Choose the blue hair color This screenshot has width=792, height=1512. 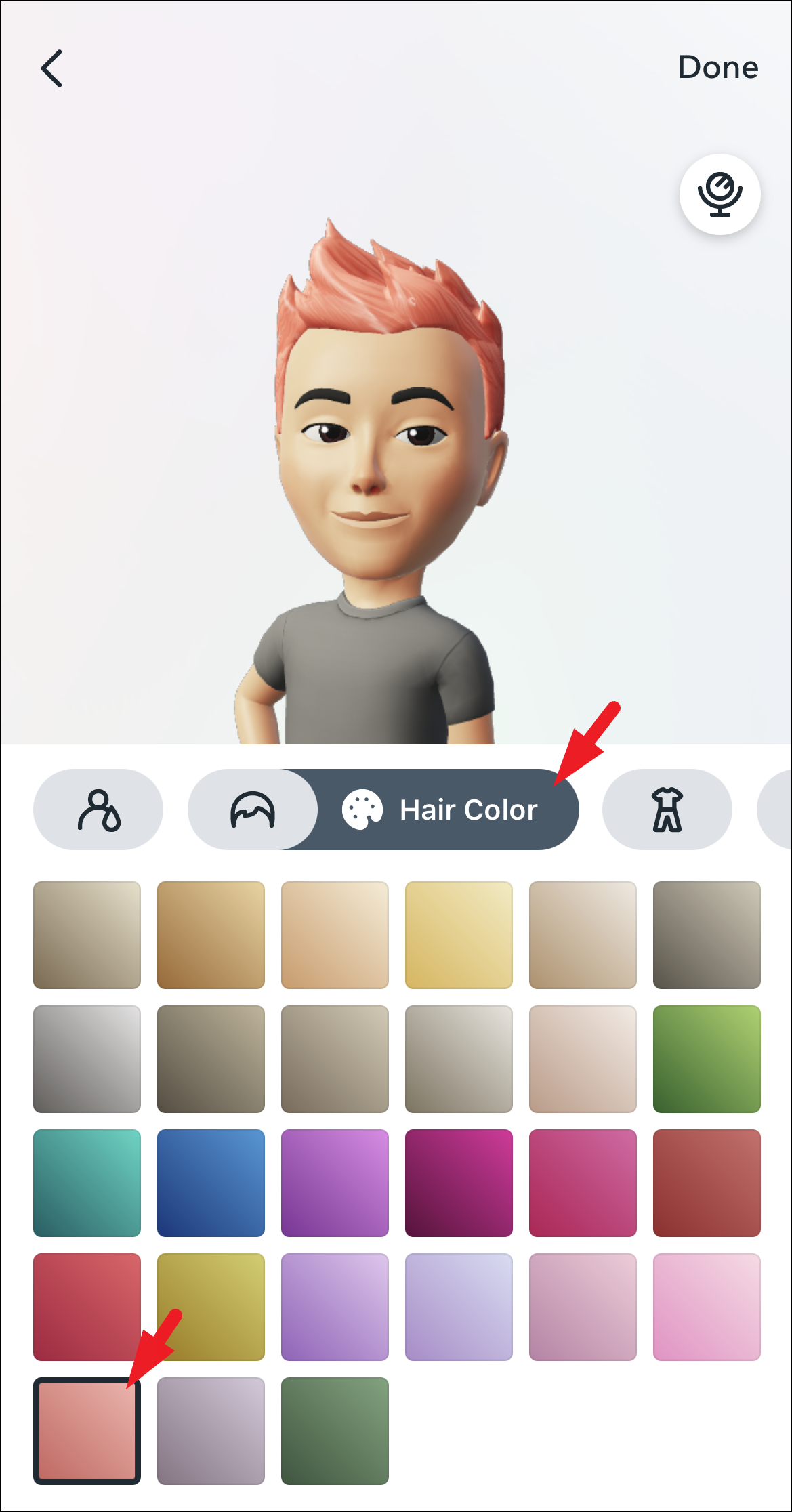click(211, 1183)
